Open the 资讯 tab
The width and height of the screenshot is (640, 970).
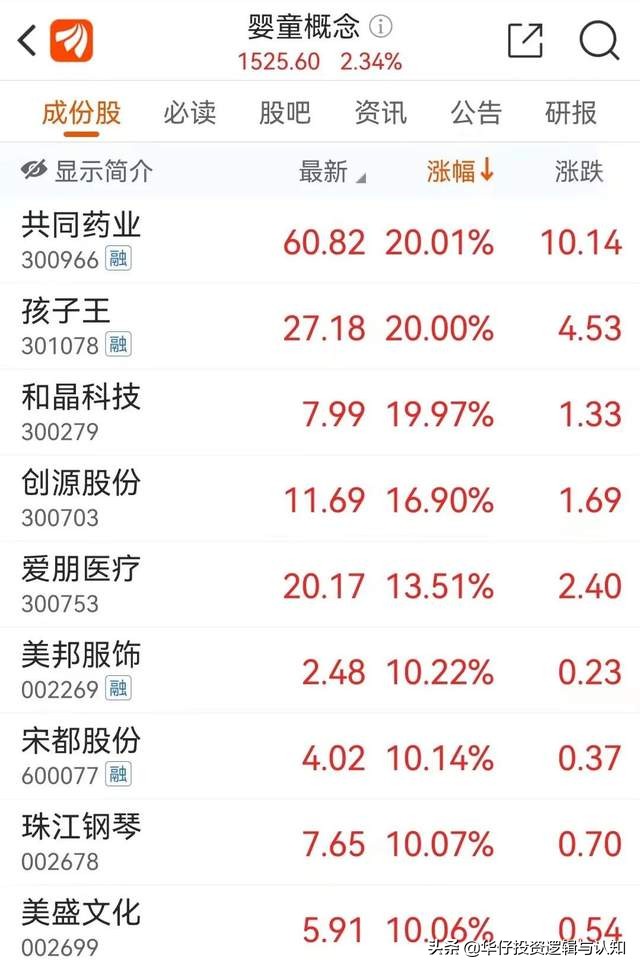(x=380, y=112)
